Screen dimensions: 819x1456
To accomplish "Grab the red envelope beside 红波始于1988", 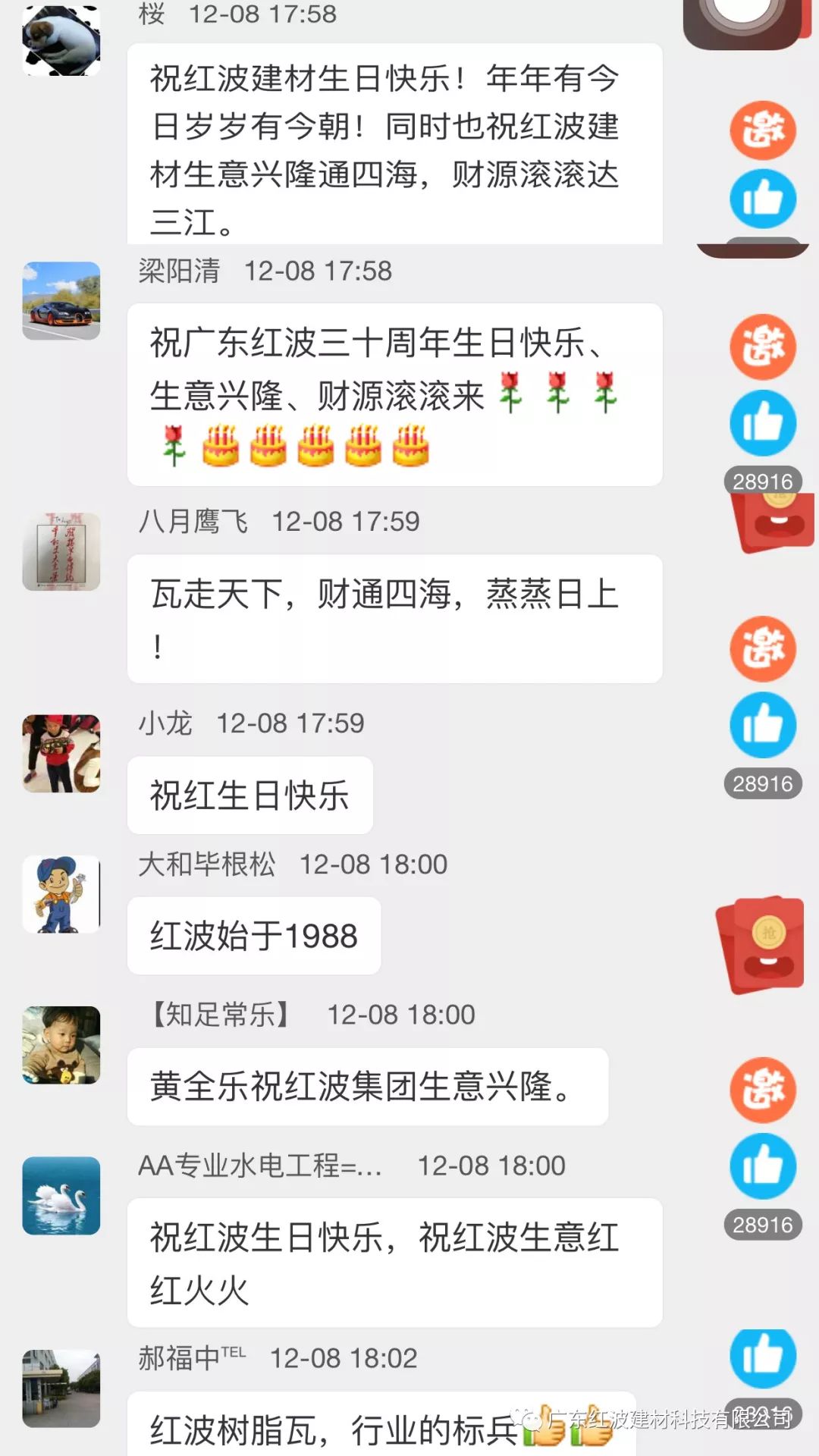I will click(761, 945).
